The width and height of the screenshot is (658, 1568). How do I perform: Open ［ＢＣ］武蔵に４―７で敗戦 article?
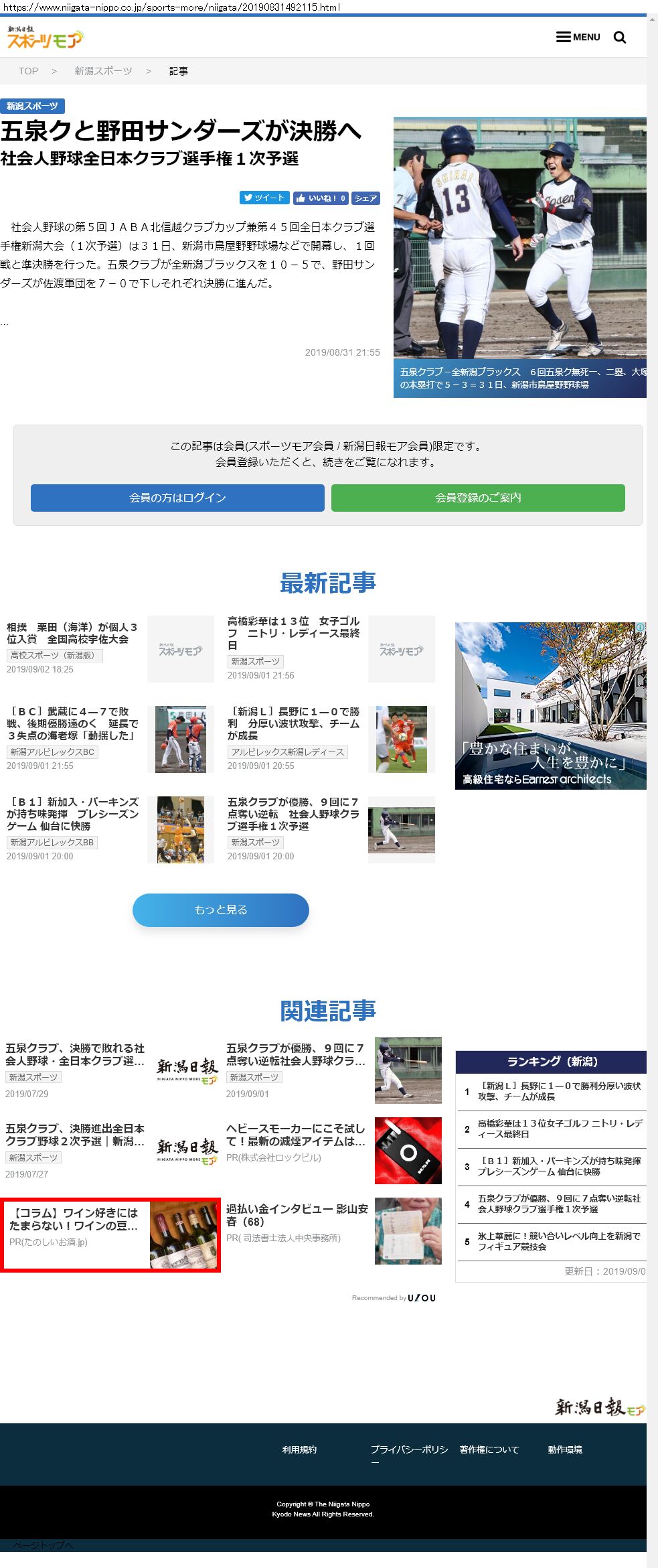click(x=72, y=723)
